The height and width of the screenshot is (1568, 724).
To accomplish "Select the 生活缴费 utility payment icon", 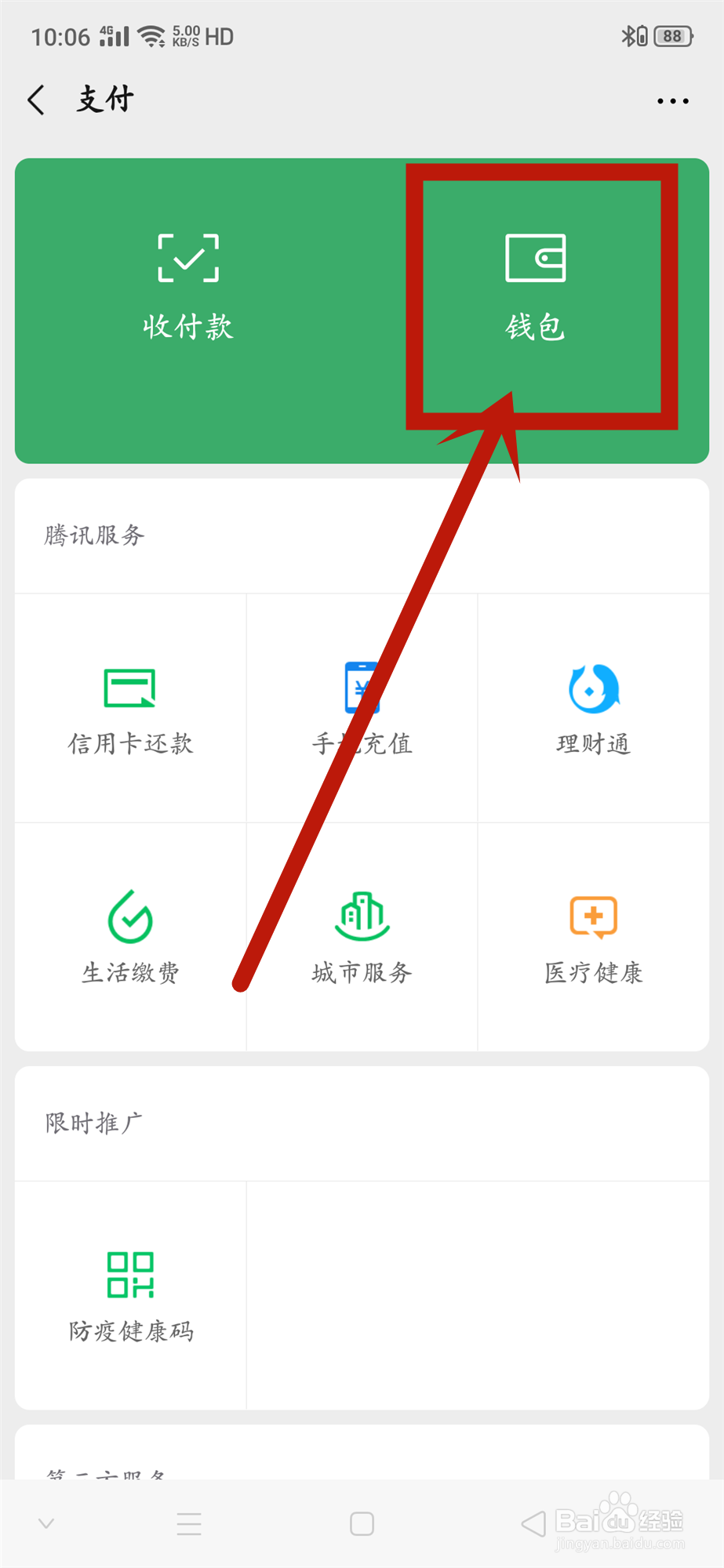I will tap(129, 937).
